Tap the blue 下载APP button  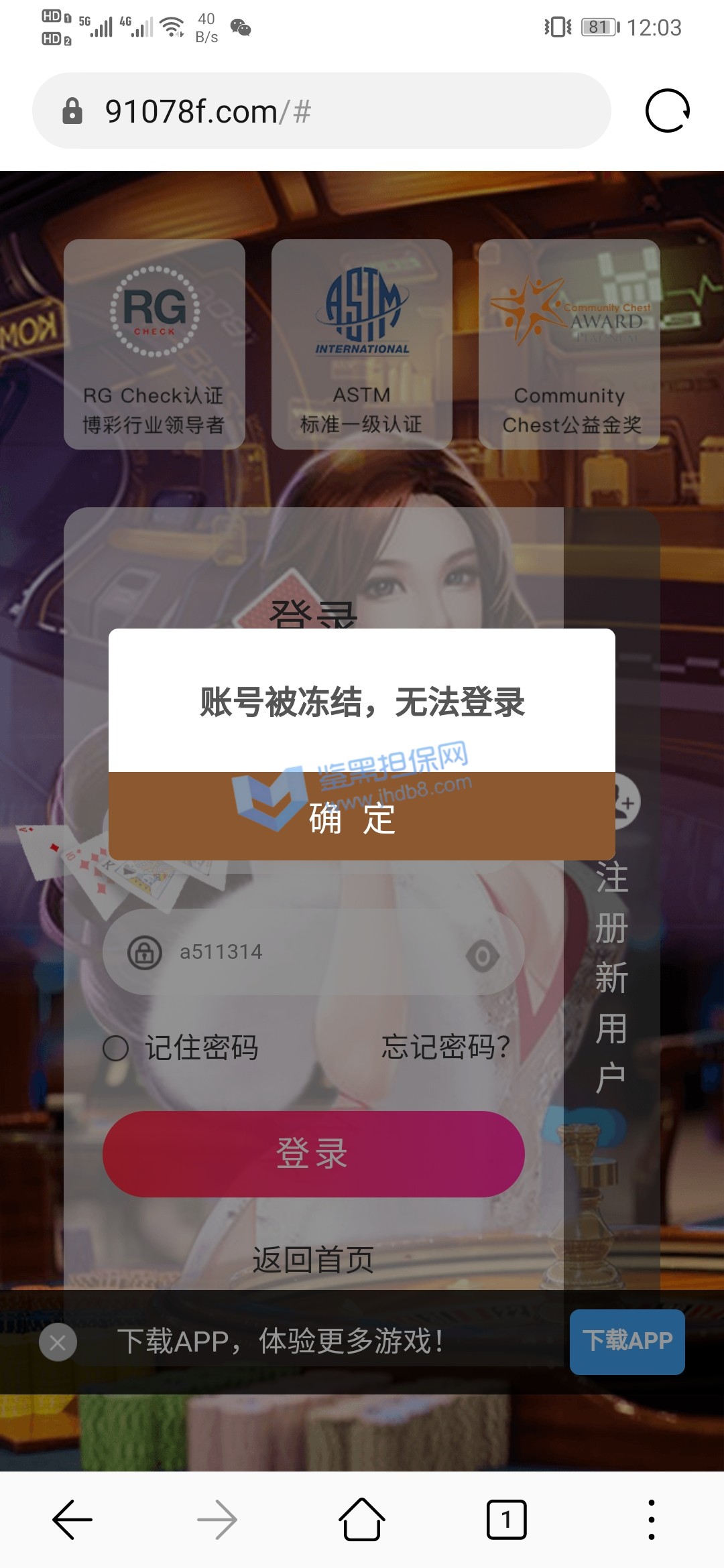627,1341
